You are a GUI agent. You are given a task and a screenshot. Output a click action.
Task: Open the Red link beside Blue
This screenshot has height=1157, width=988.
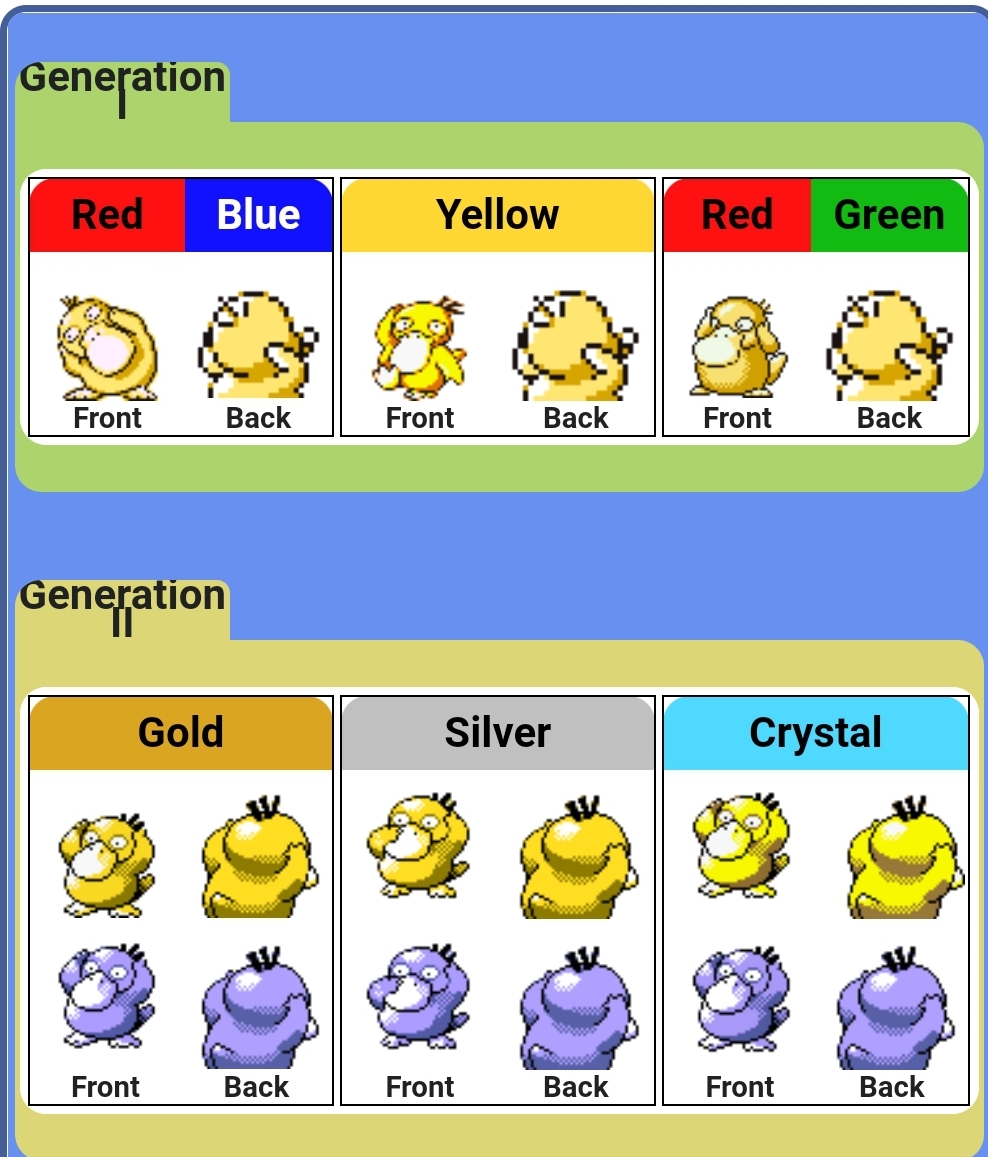coord(107,215)
